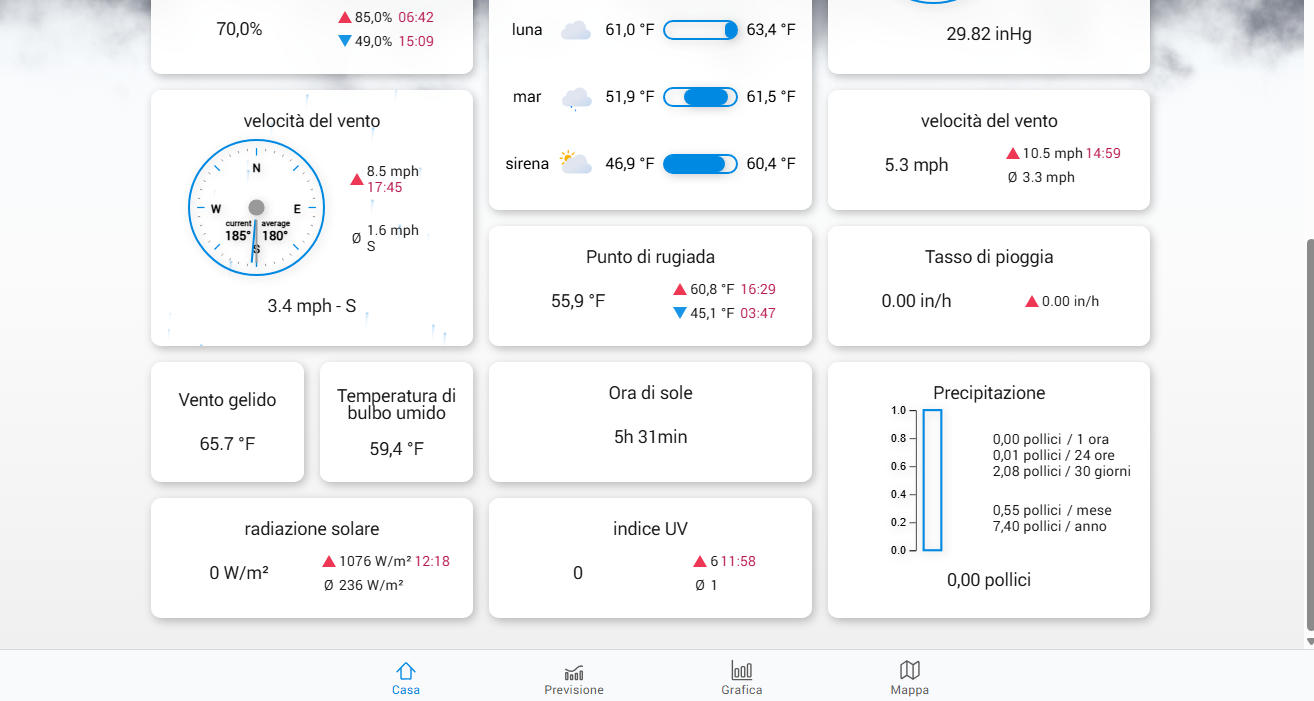The width and height of the screenshot is (1314, 701).
Task: Go to the Grafica tab
Action: [x=742, y=677]
